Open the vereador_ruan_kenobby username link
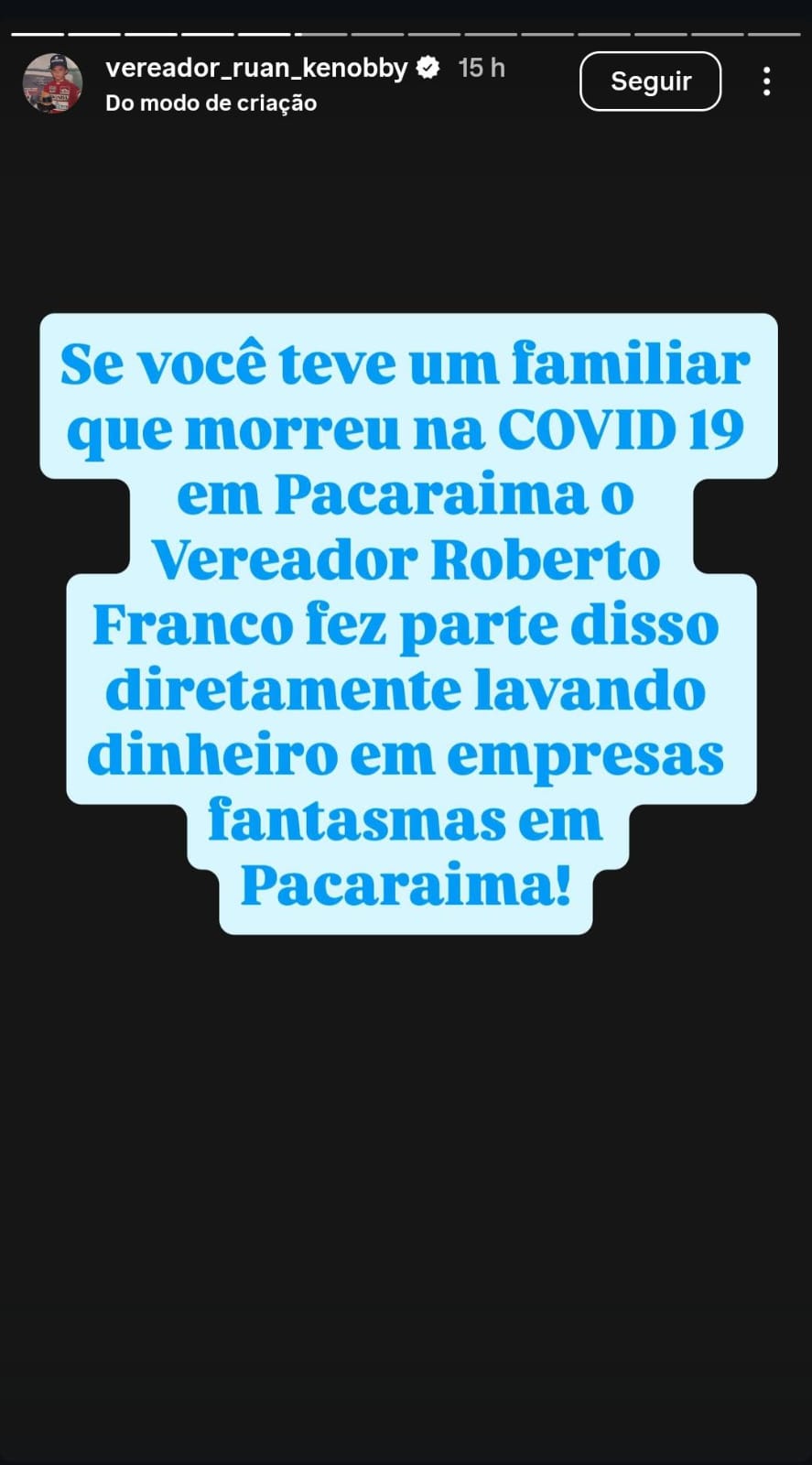The image size is (812, 1465). pos(256,68)
